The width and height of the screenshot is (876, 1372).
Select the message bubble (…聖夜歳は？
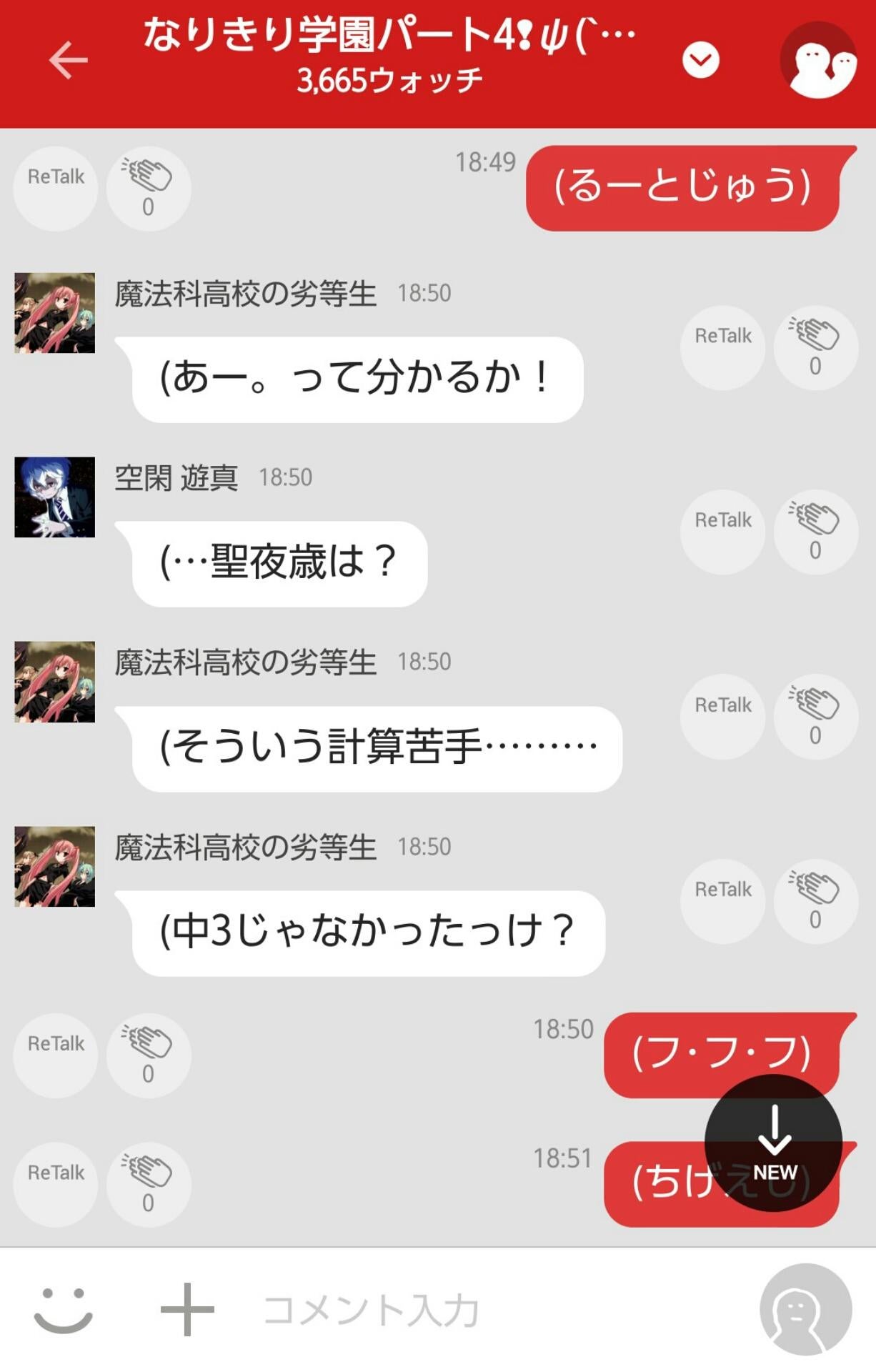pyautogui.click(x=279, y=564)
